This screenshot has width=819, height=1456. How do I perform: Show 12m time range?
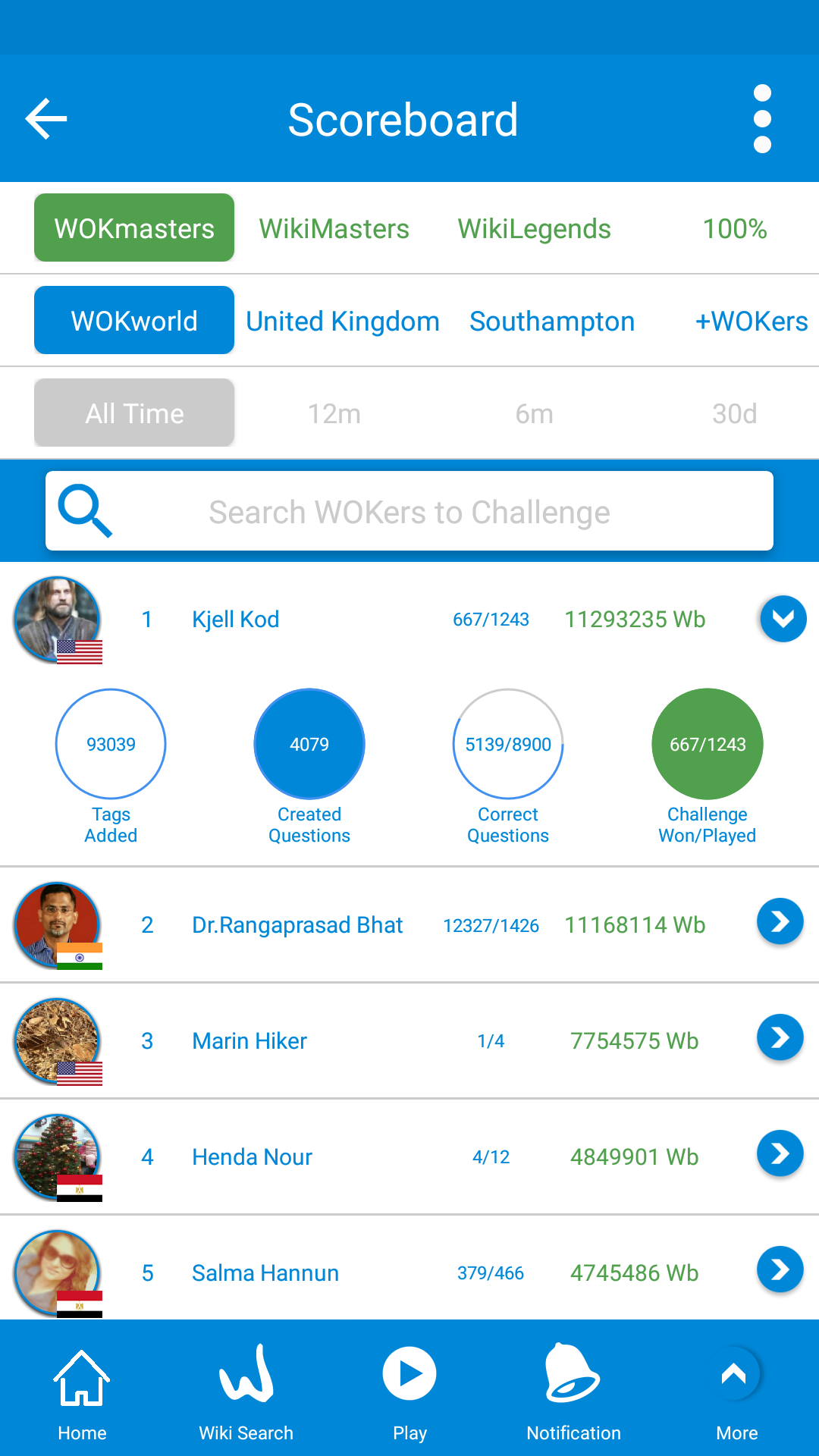tap(334, 413)
